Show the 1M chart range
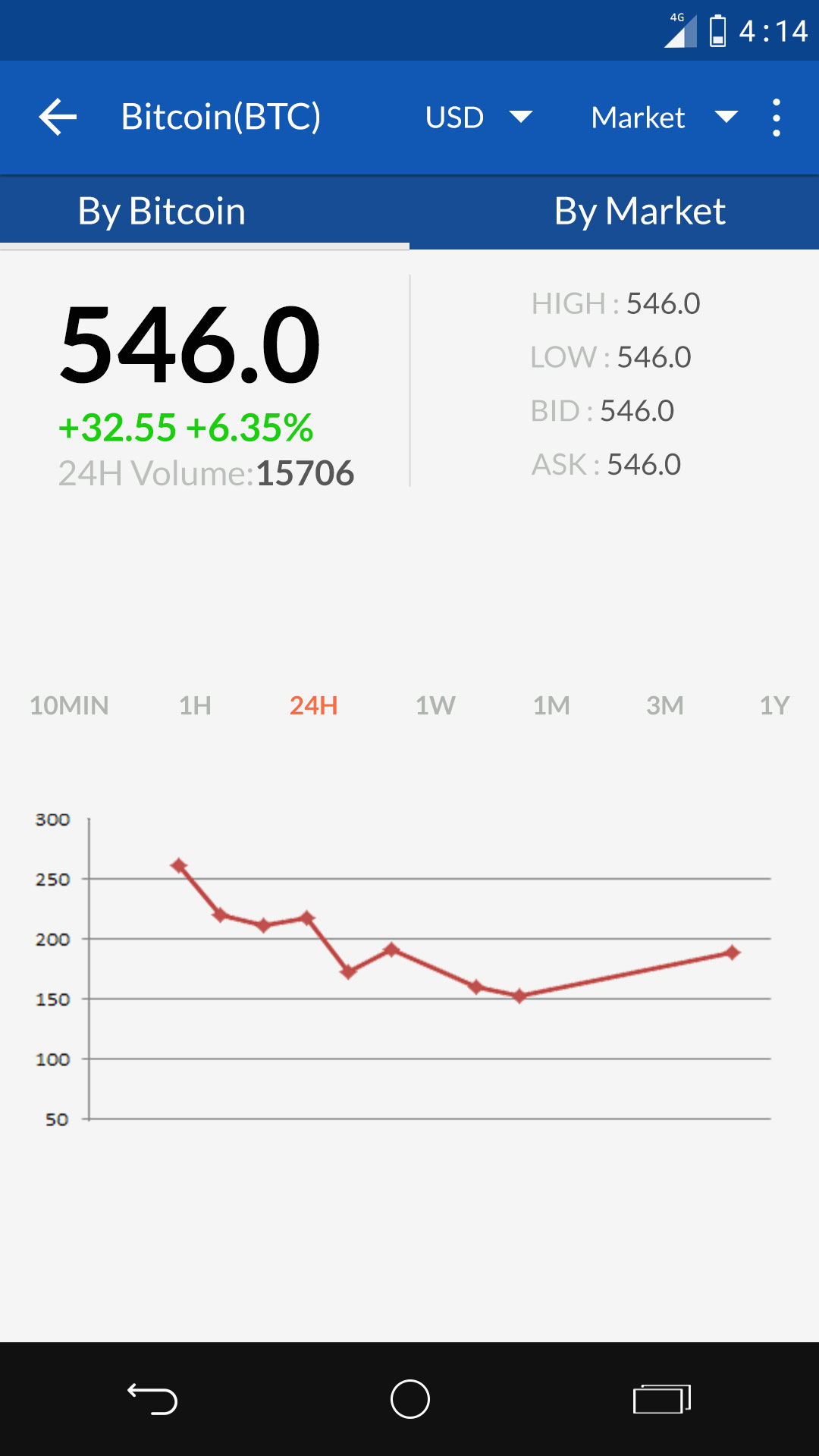 (x=551, y=705)
